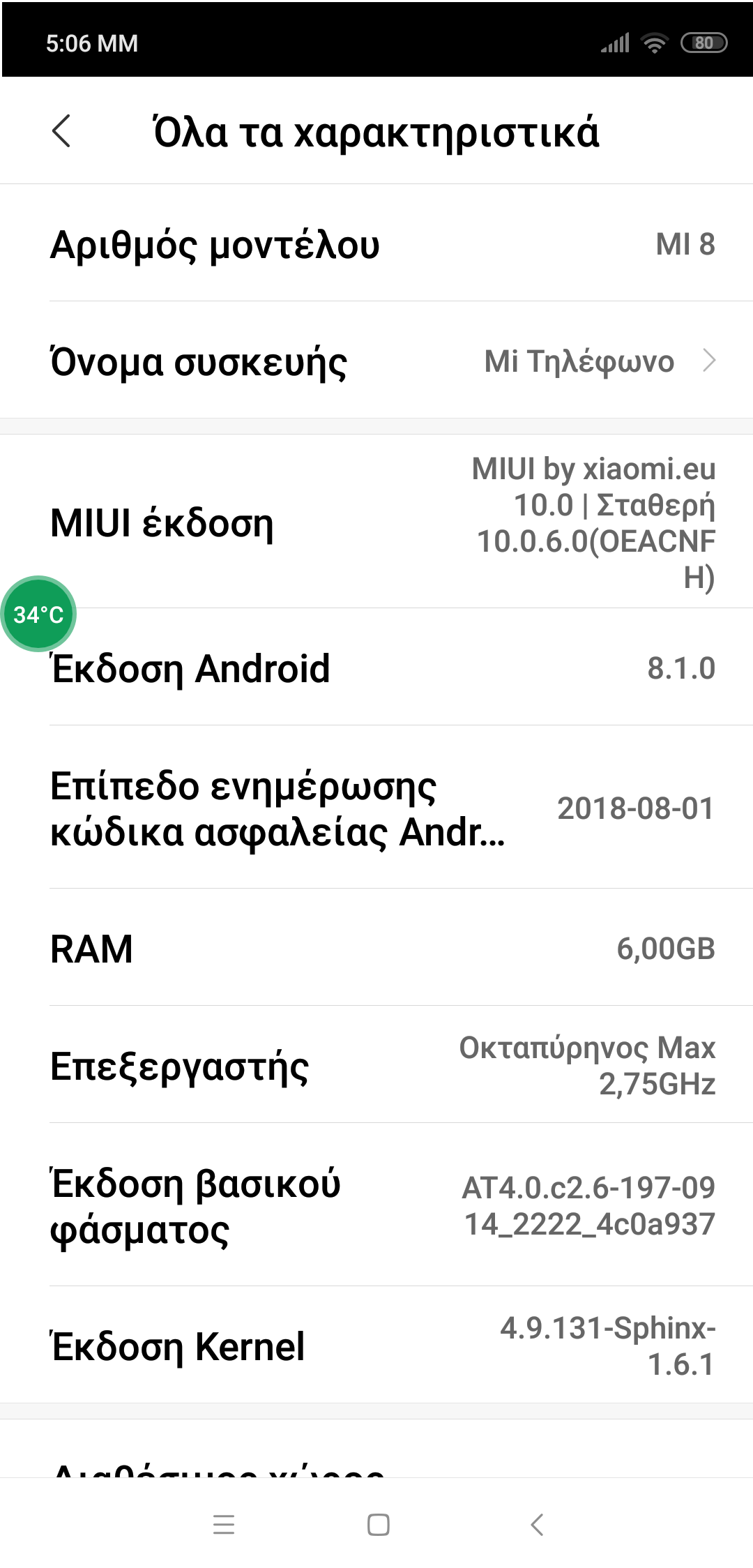This screenshot has height=1568, width=753.
Task: Tap the Έκδοση Kernel row
Action: [376, 1346]
